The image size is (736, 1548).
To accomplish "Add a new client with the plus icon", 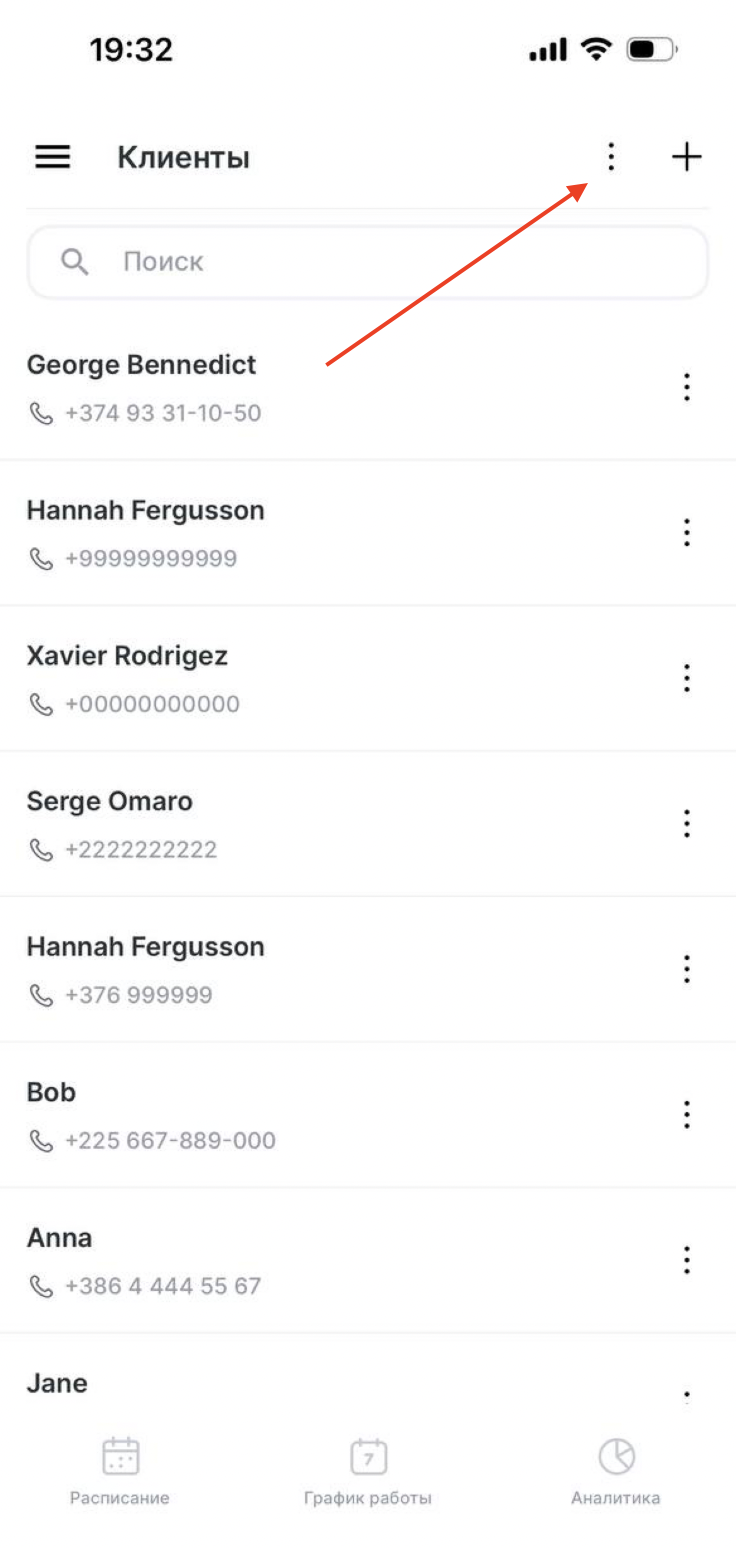I will (686, 157).
